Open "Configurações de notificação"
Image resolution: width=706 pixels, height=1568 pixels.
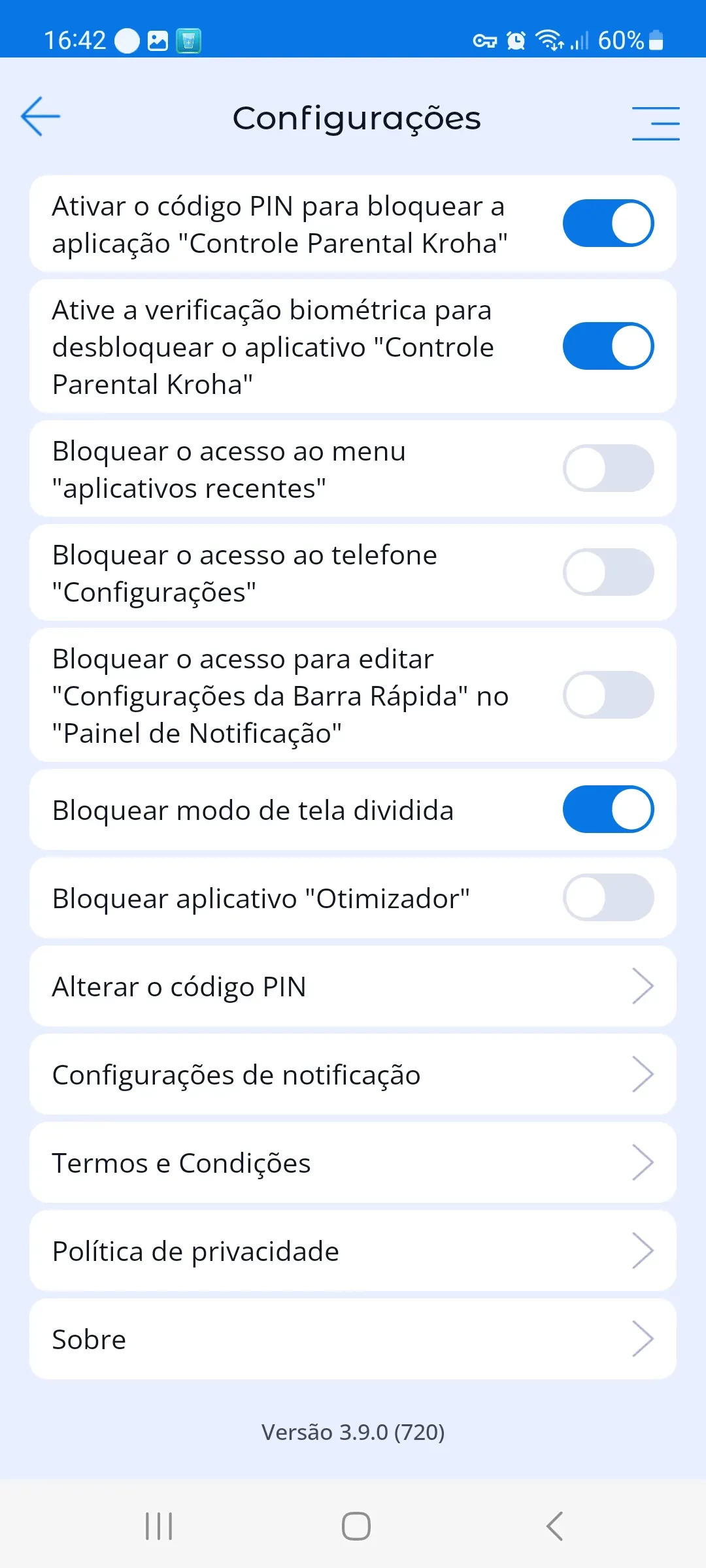(x=353, y=1074)
